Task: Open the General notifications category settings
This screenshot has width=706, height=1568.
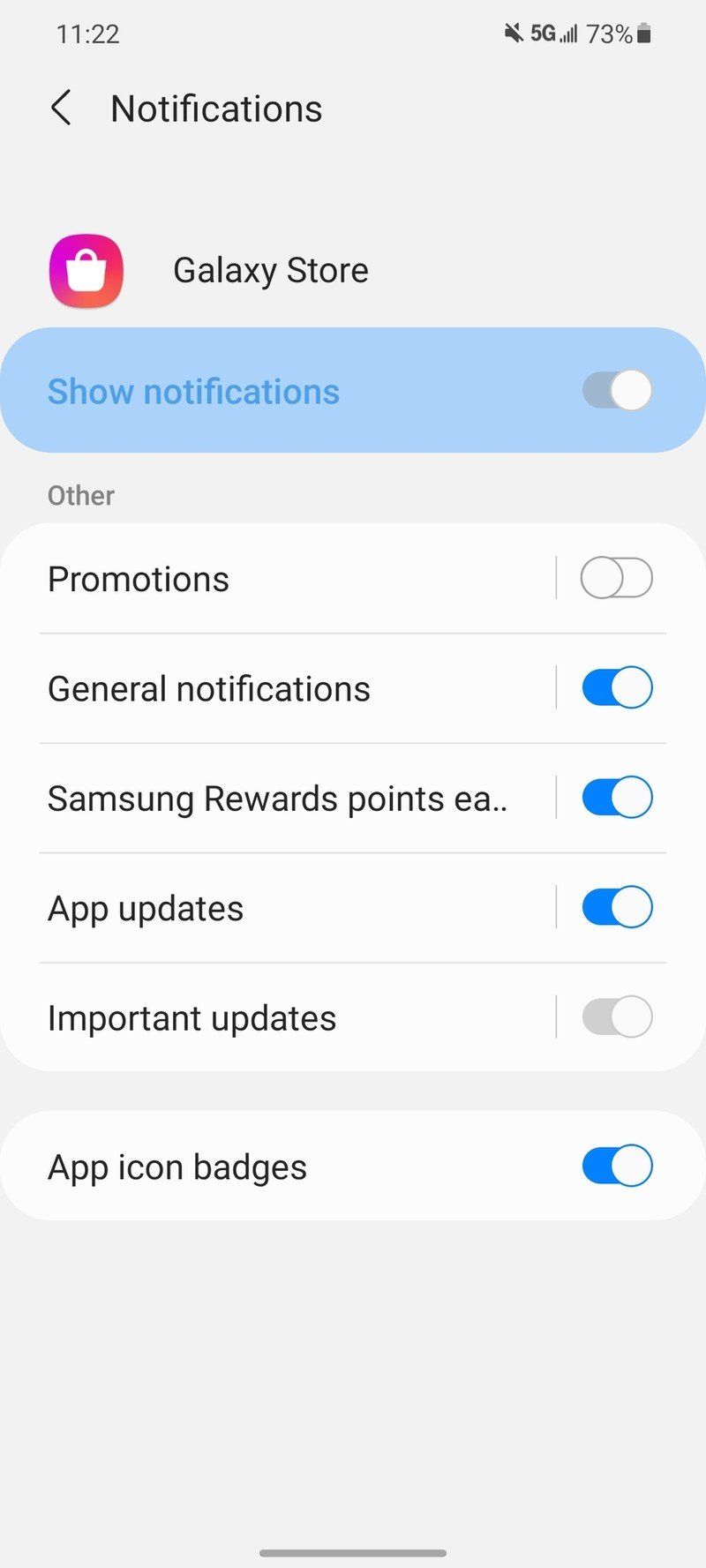Action: pyautogui.click(x=265, y=687)
